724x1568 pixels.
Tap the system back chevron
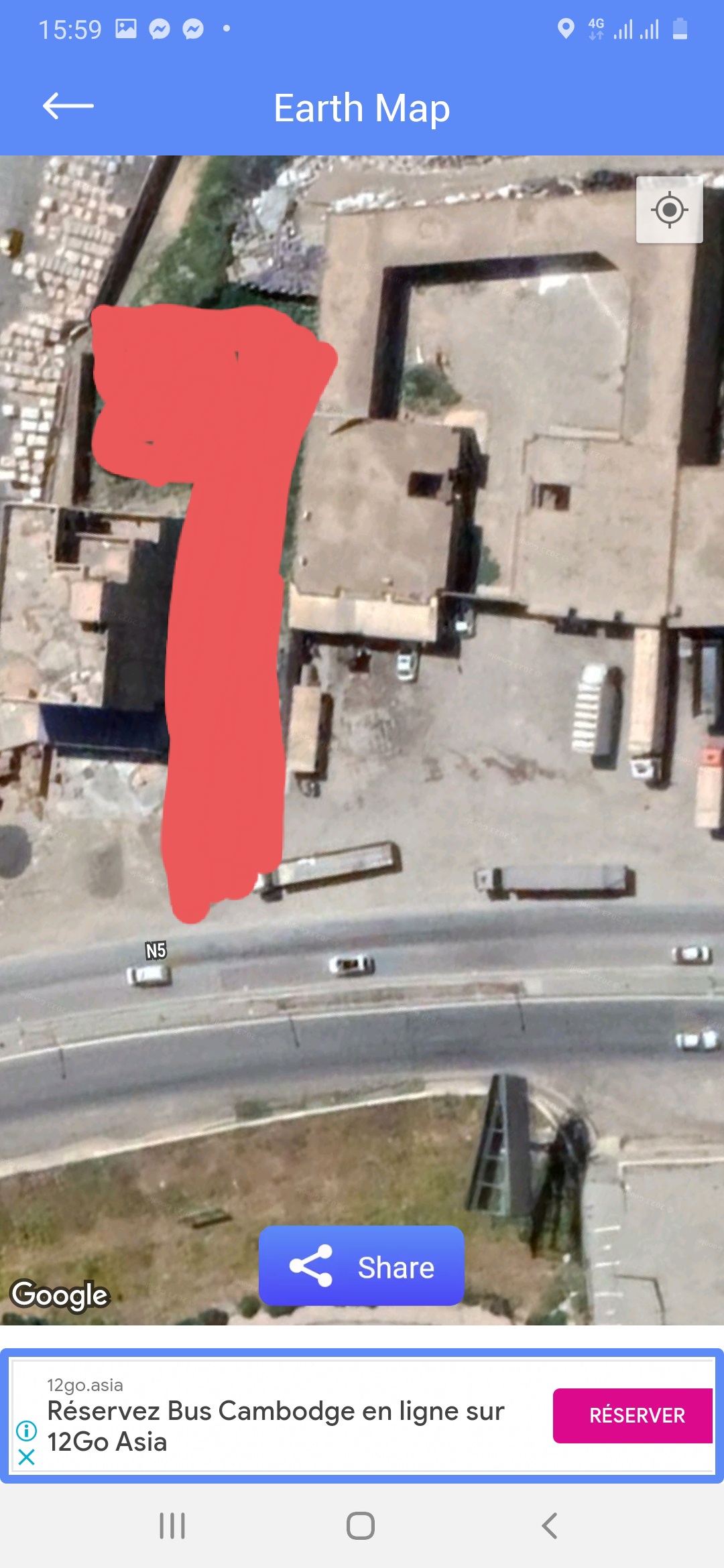pyautogui.click(x=549, y=1526)
